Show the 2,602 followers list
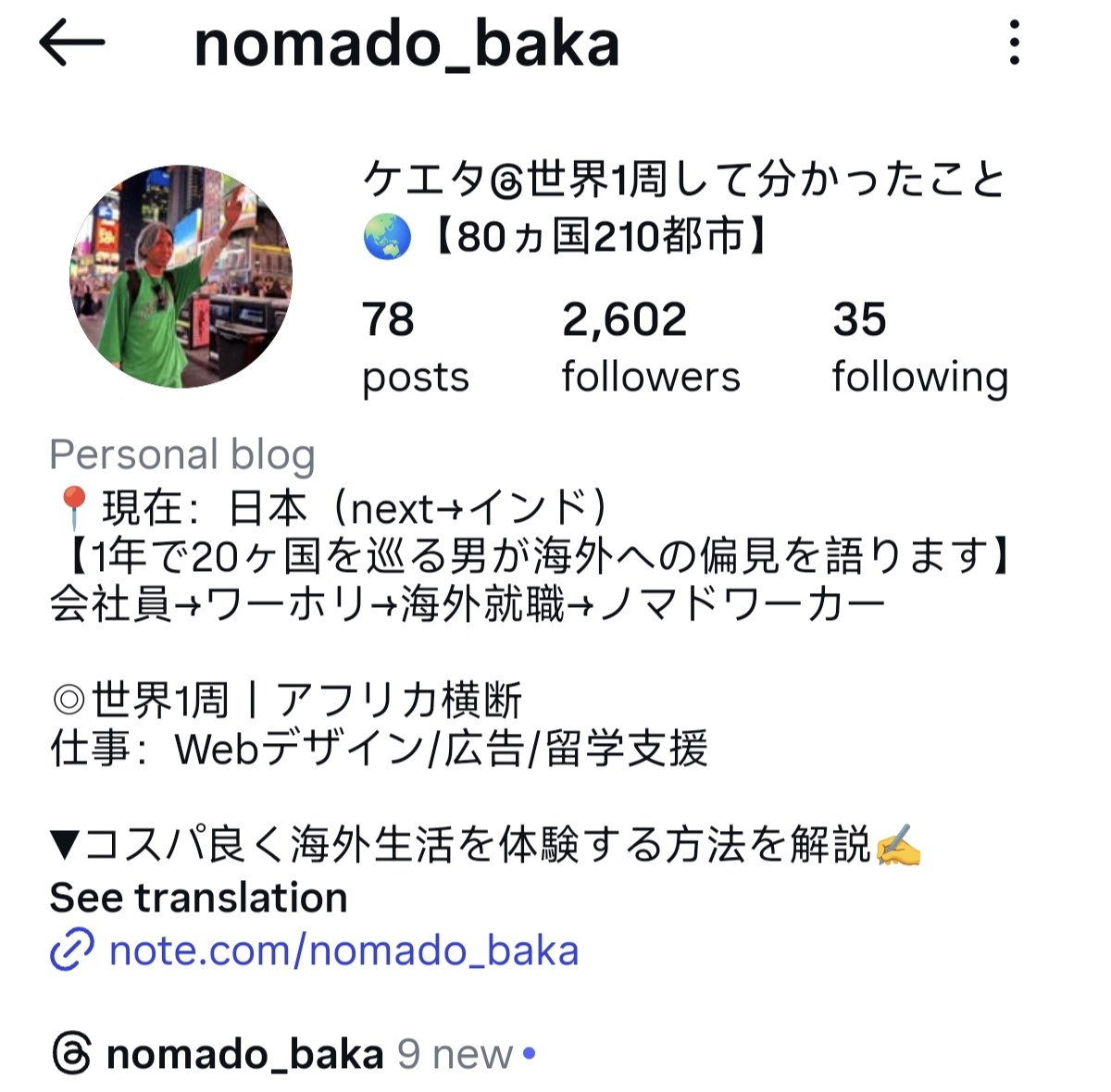The height and width of the screenshot is (1092, 1111). click(650, 347)
